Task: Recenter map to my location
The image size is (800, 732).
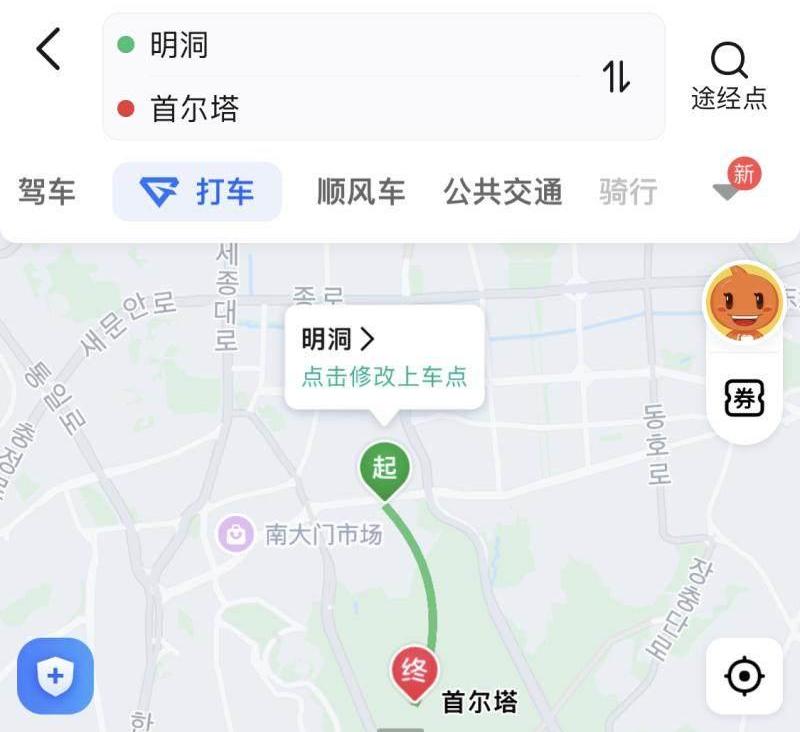Action: click(744, 677)
